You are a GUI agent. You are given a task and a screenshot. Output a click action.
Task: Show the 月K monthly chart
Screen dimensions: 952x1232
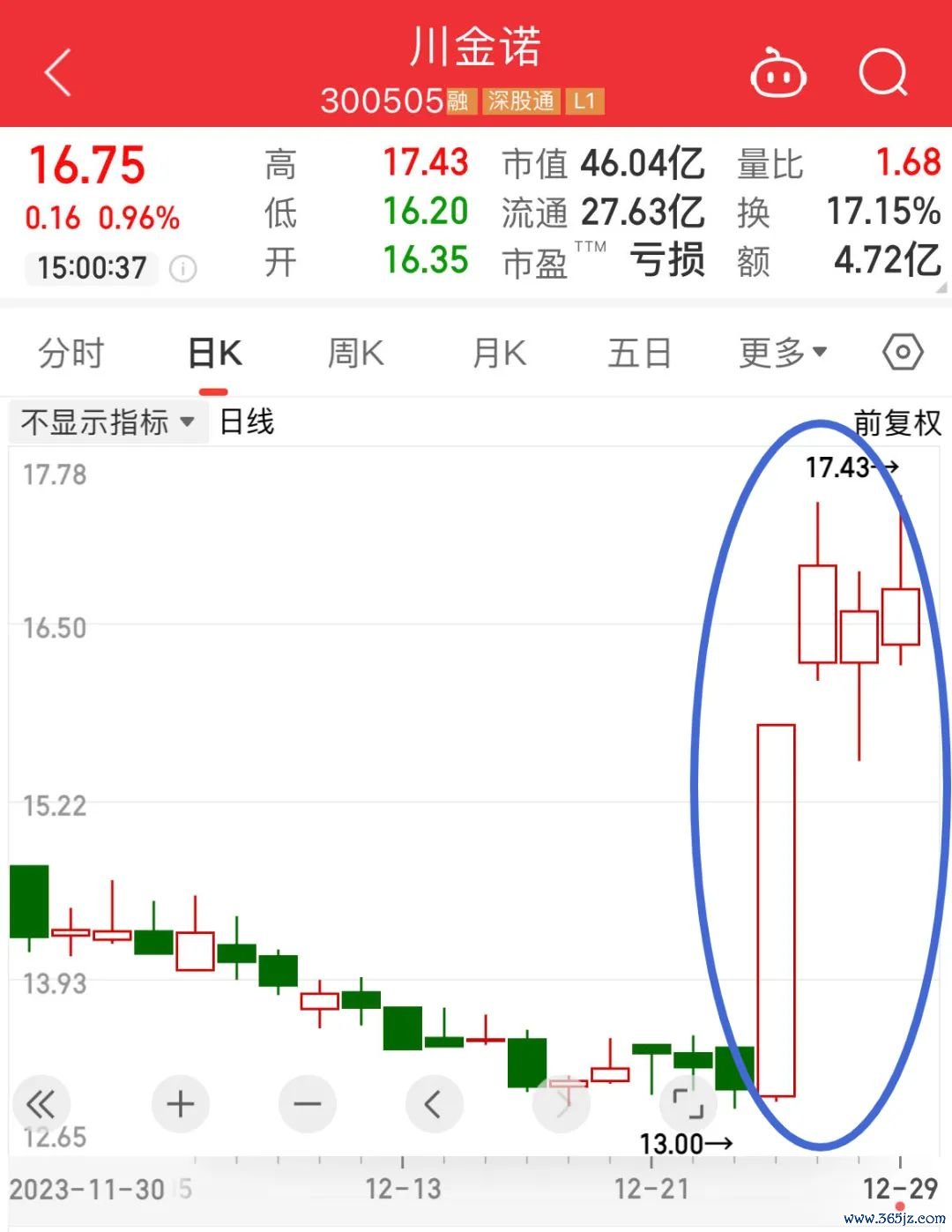pyautogui.click(x=499, y=354)
